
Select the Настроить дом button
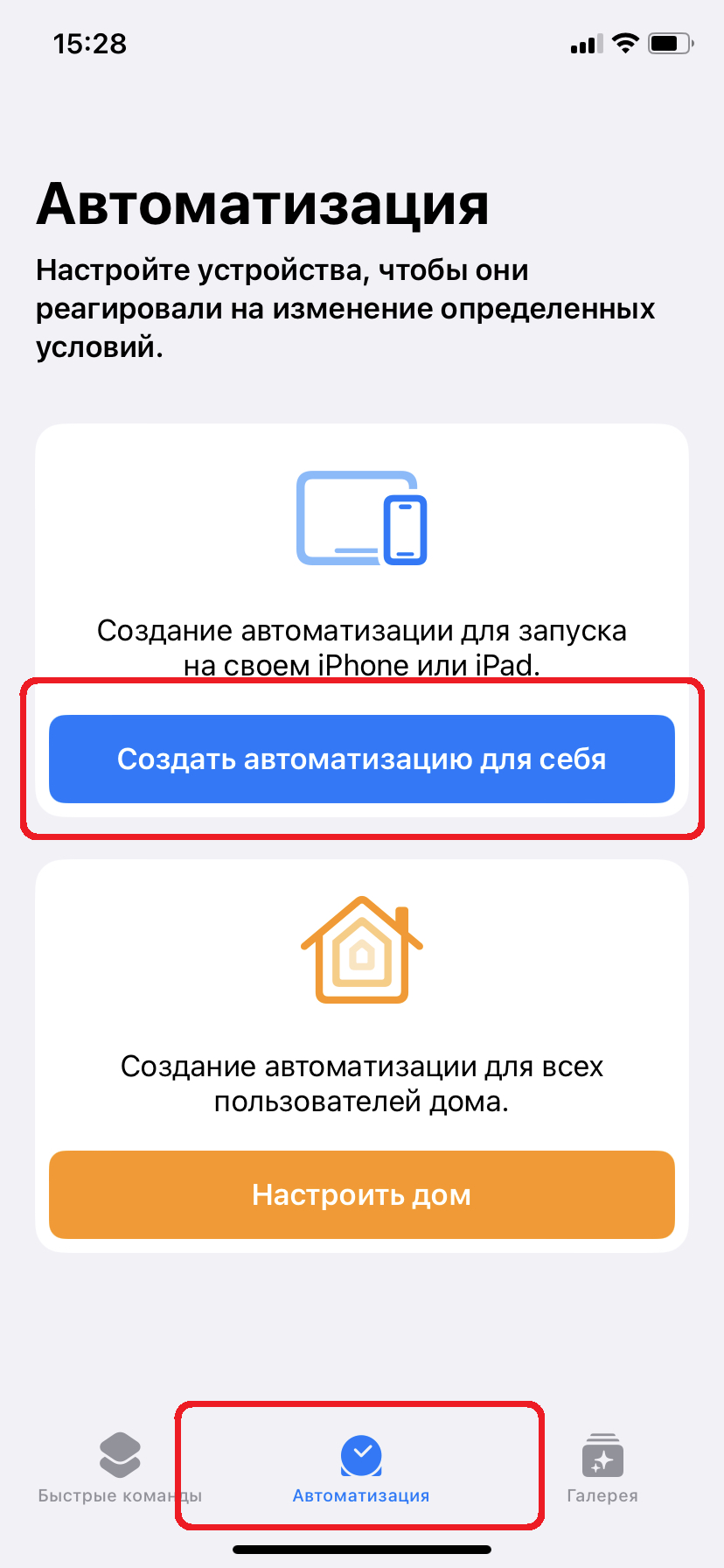[x=362, y=1194]
